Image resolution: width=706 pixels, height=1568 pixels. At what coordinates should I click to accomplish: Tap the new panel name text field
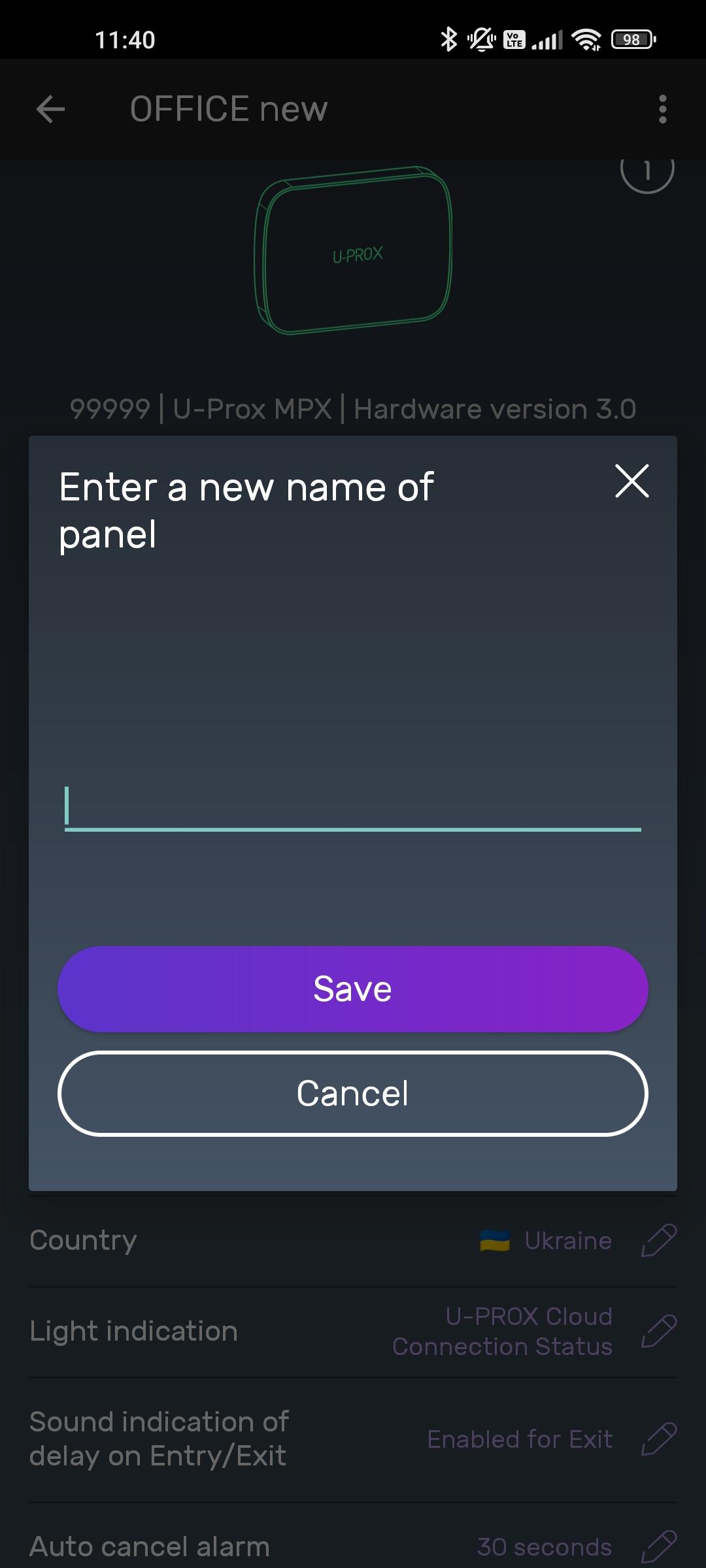click(353, 807)
